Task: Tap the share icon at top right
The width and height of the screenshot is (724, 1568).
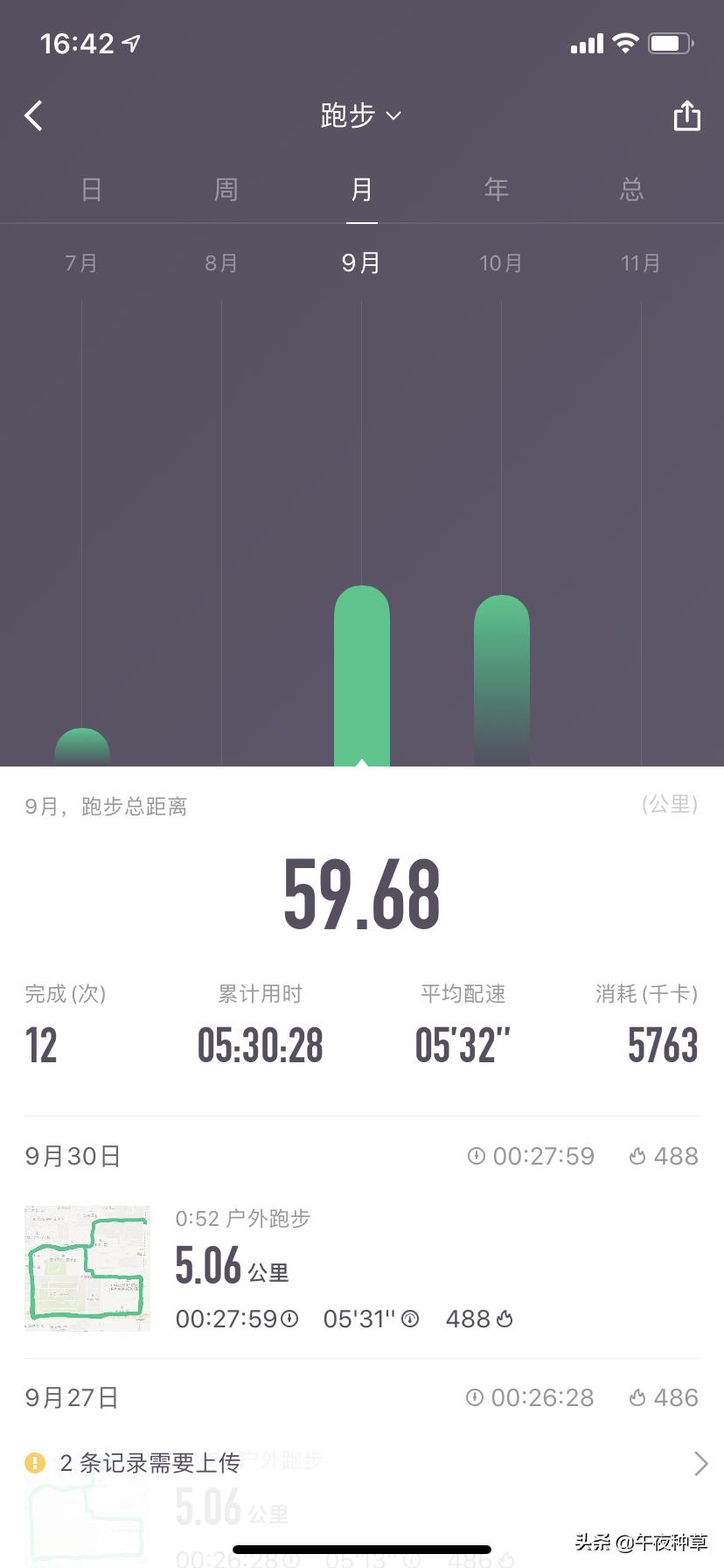Action: [687, 115]
